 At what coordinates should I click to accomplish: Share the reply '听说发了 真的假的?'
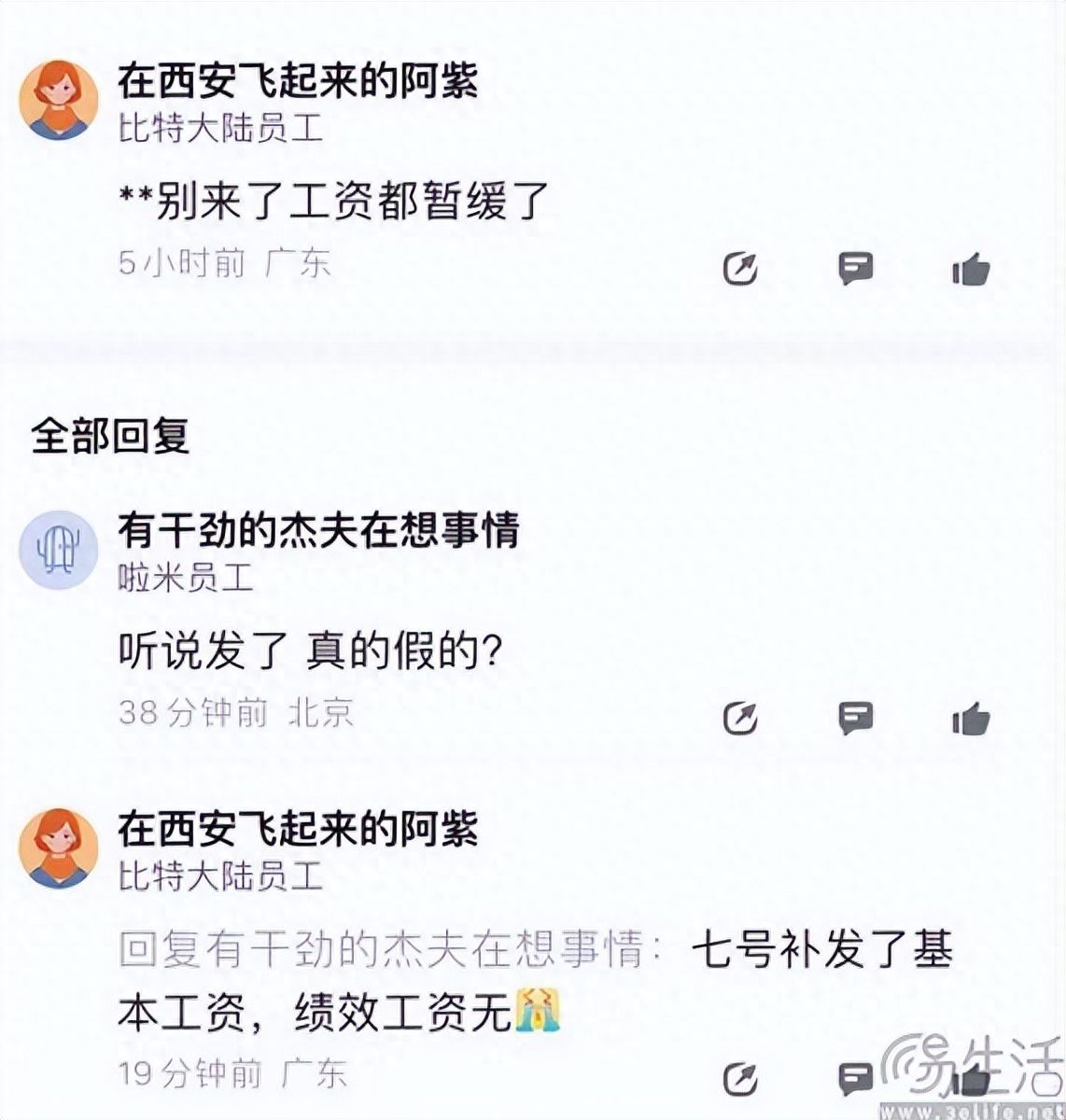741,718
